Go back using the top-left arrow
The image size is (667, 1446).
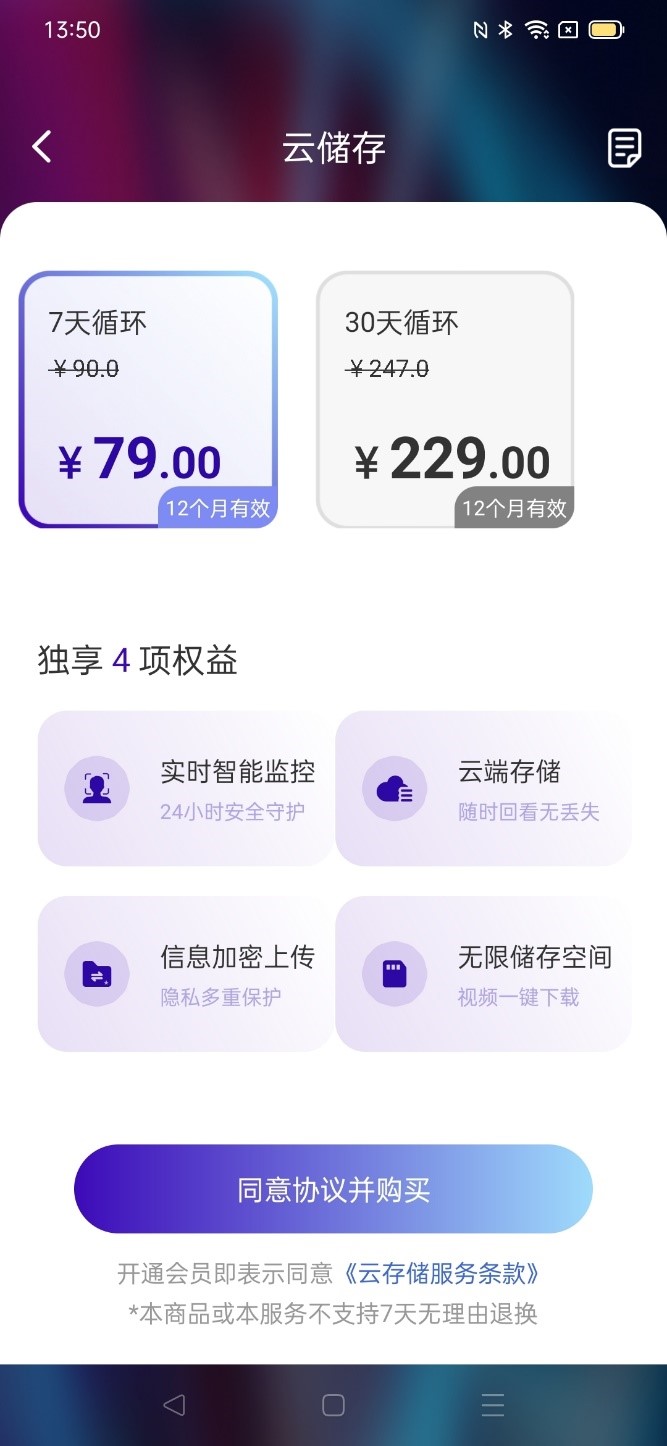tap(41, 147)
